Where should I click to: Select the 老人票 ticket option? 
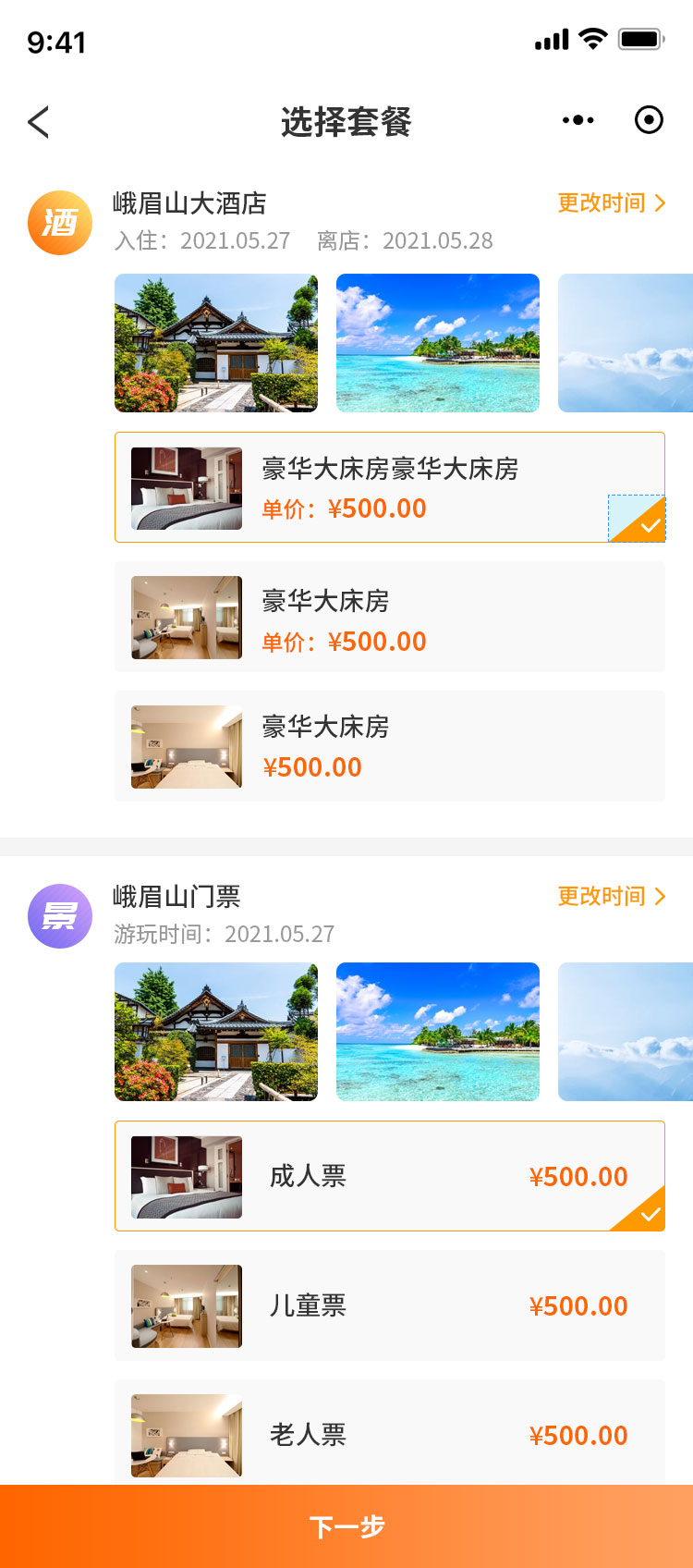click(388, 1436)
